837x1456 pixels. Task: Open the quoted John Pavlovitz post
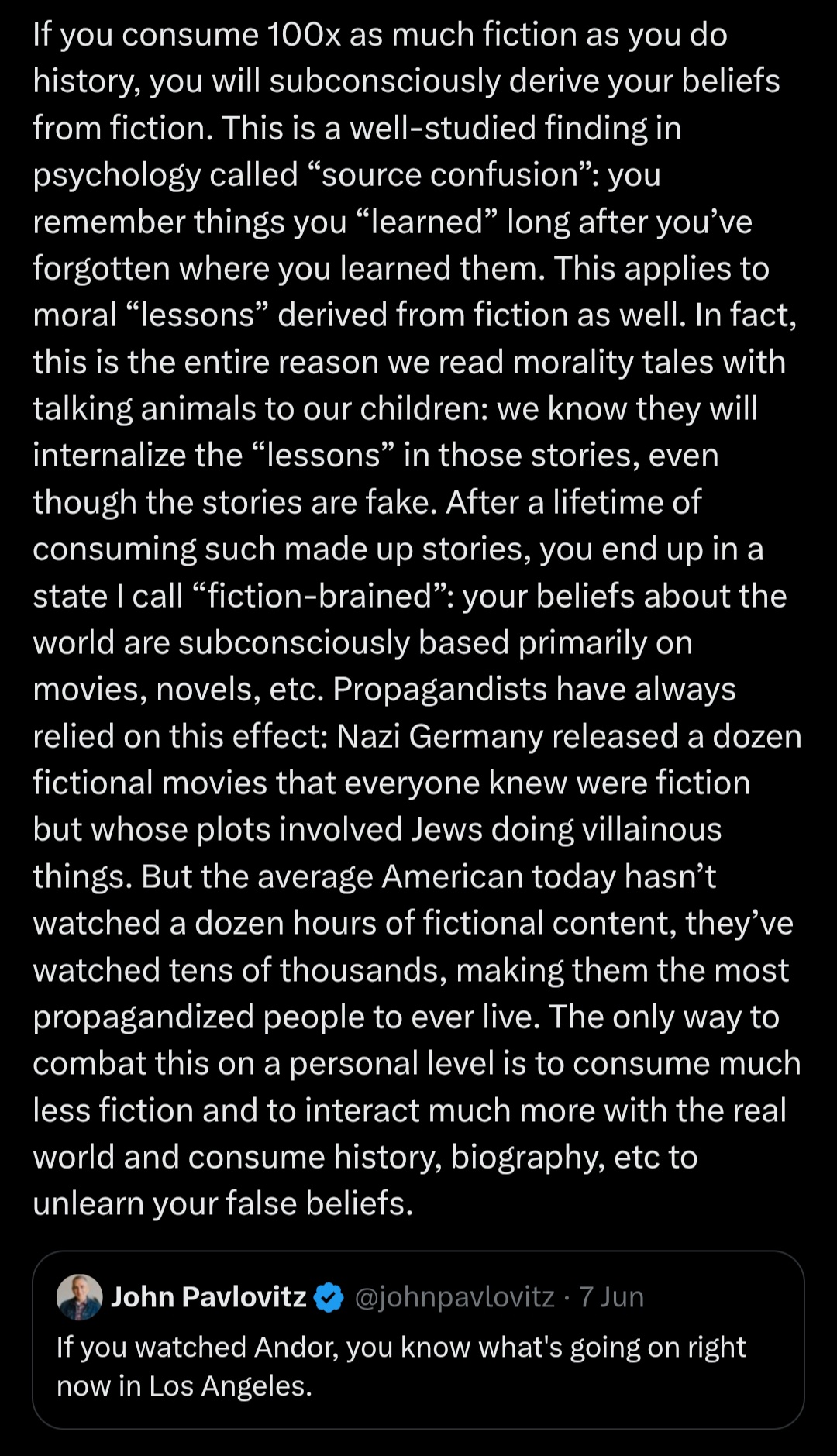click(418, 1340)
